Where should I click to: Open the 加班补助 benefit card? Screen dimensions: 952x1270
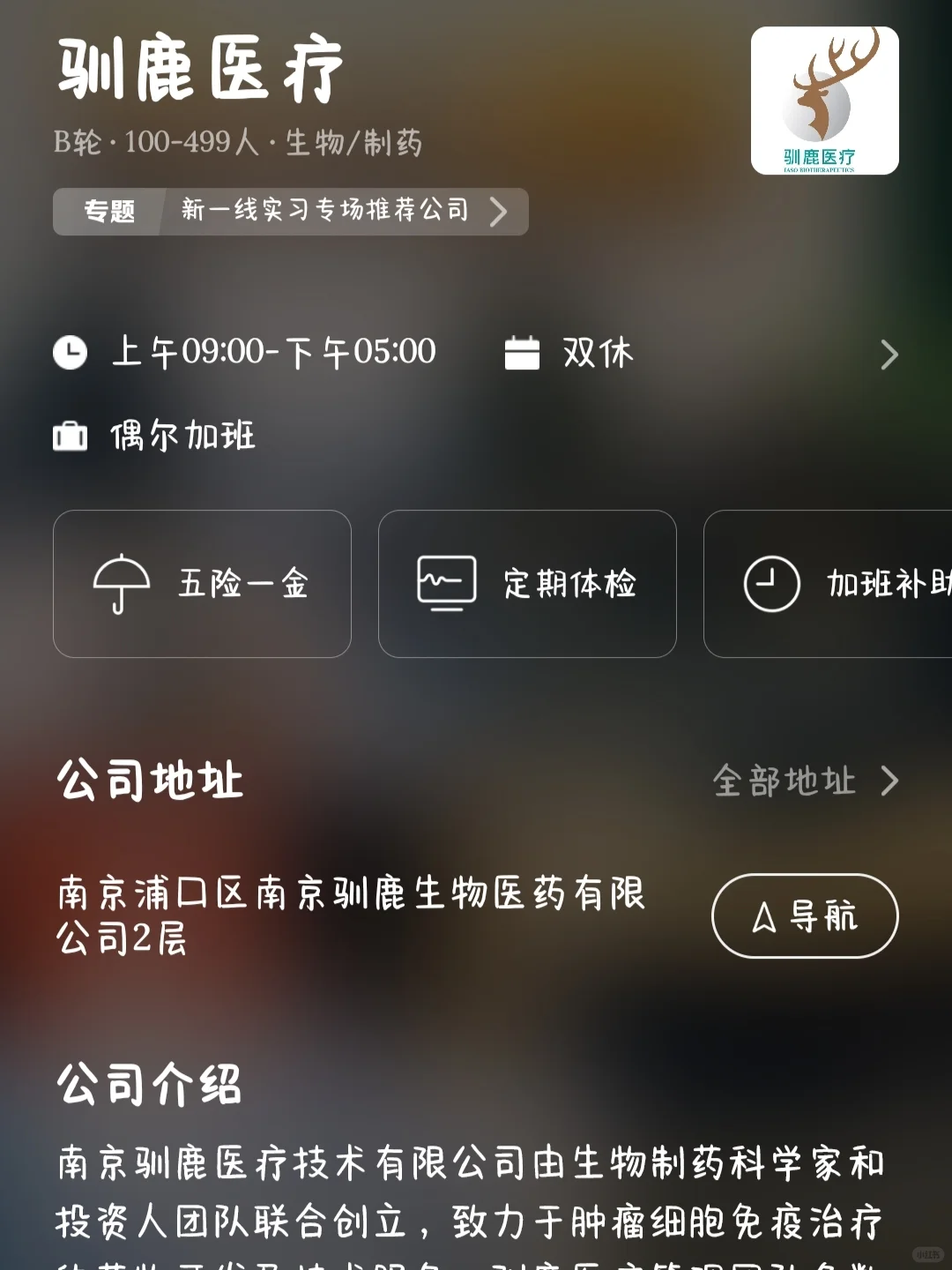coord(828,584)
